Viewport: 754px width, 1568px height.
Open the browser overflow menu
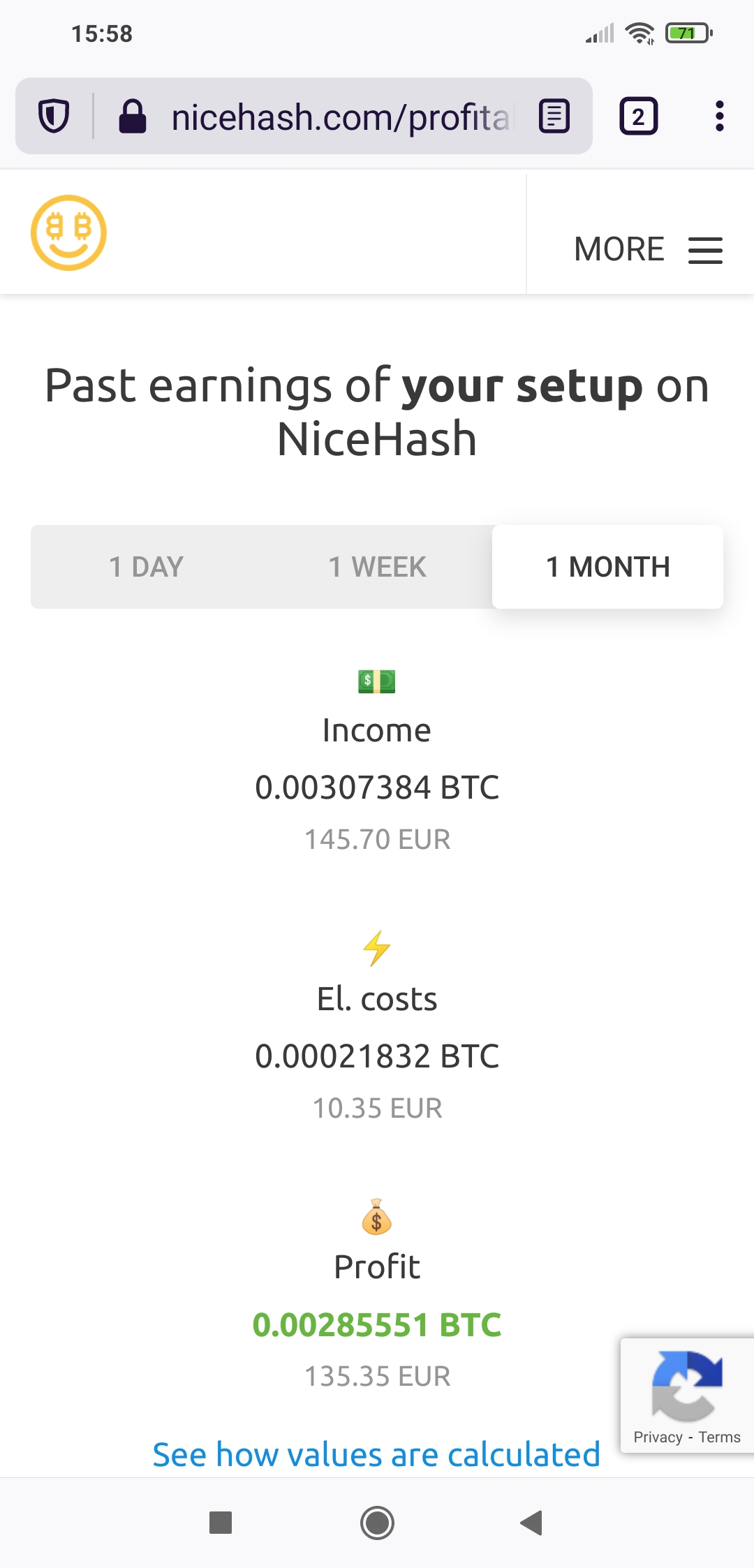click(719, 116)
